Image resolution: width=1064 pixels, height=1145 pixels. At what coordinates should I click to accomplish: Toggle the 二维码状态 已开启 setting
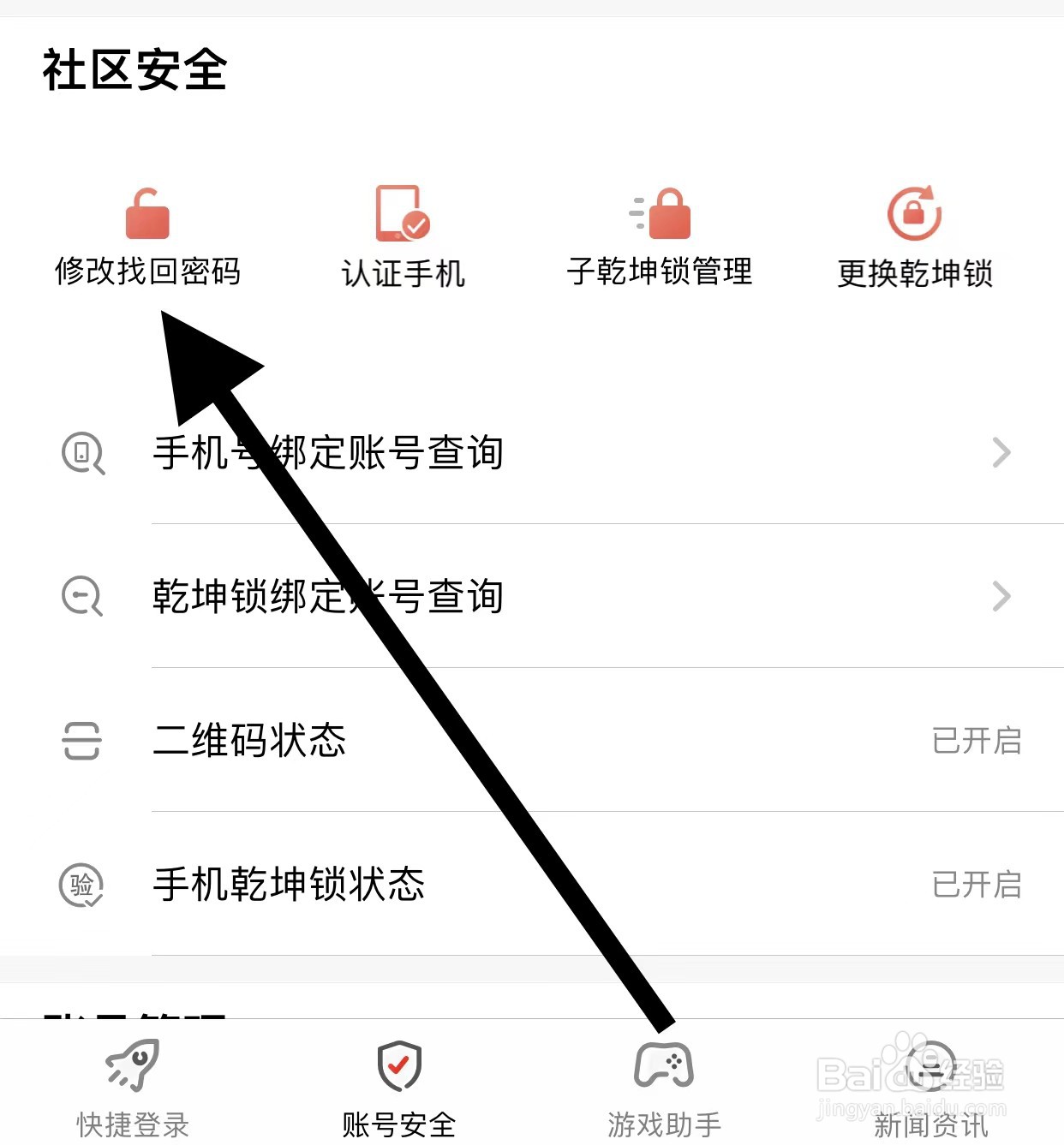point(977,743)
